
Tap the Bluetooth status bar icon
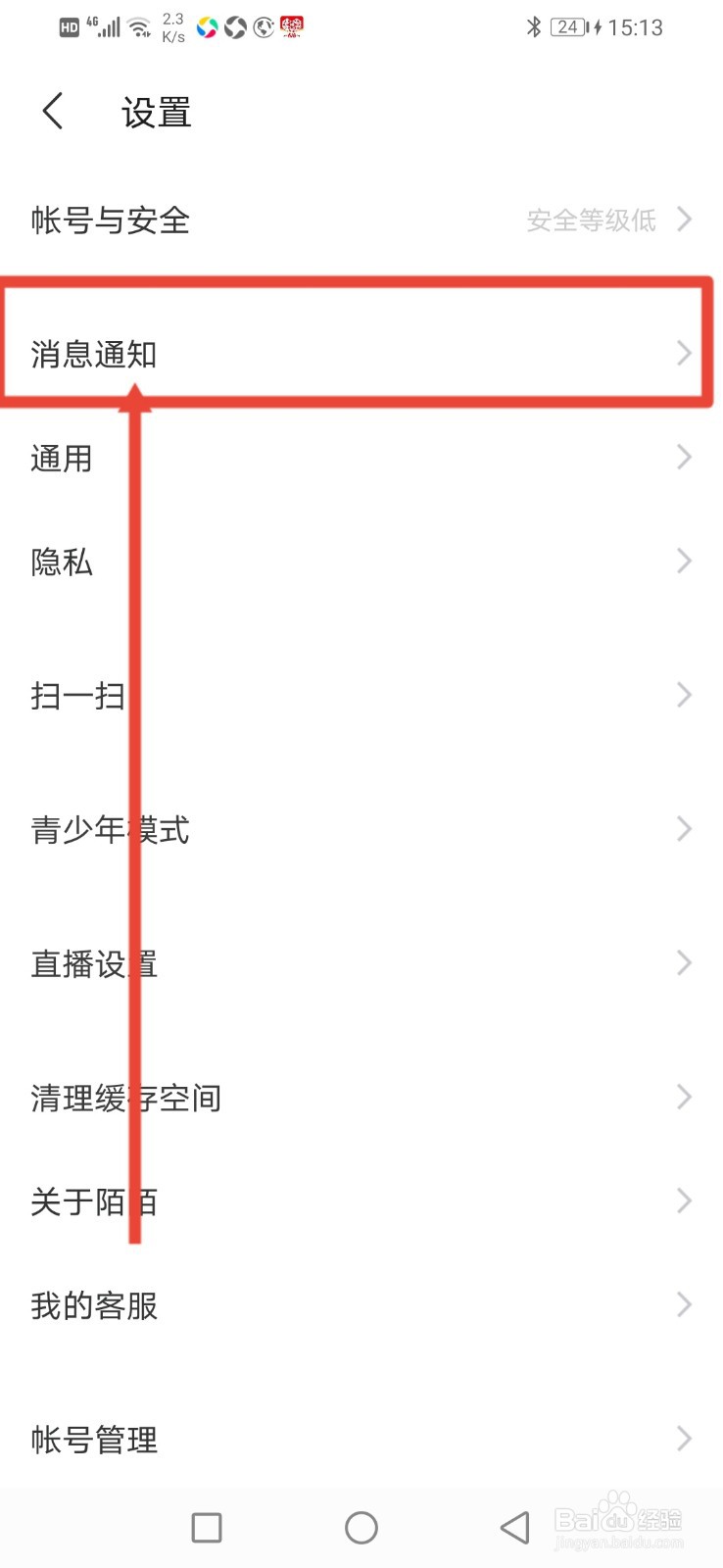pyautogui.click(x=534, y=26)
